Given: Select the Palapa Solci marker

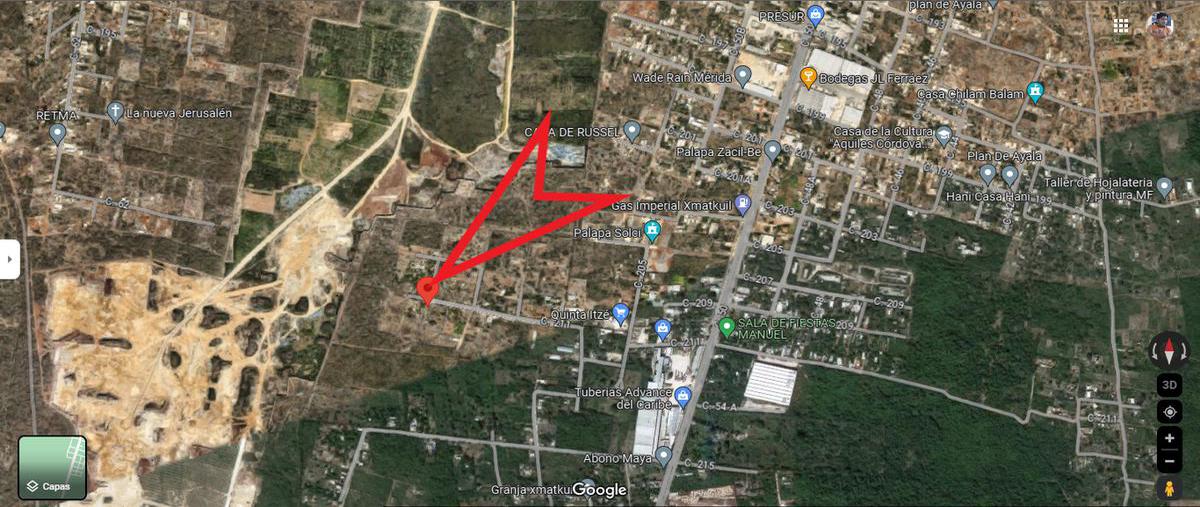Looking at the screenshot, I should (x=652, y=232).
